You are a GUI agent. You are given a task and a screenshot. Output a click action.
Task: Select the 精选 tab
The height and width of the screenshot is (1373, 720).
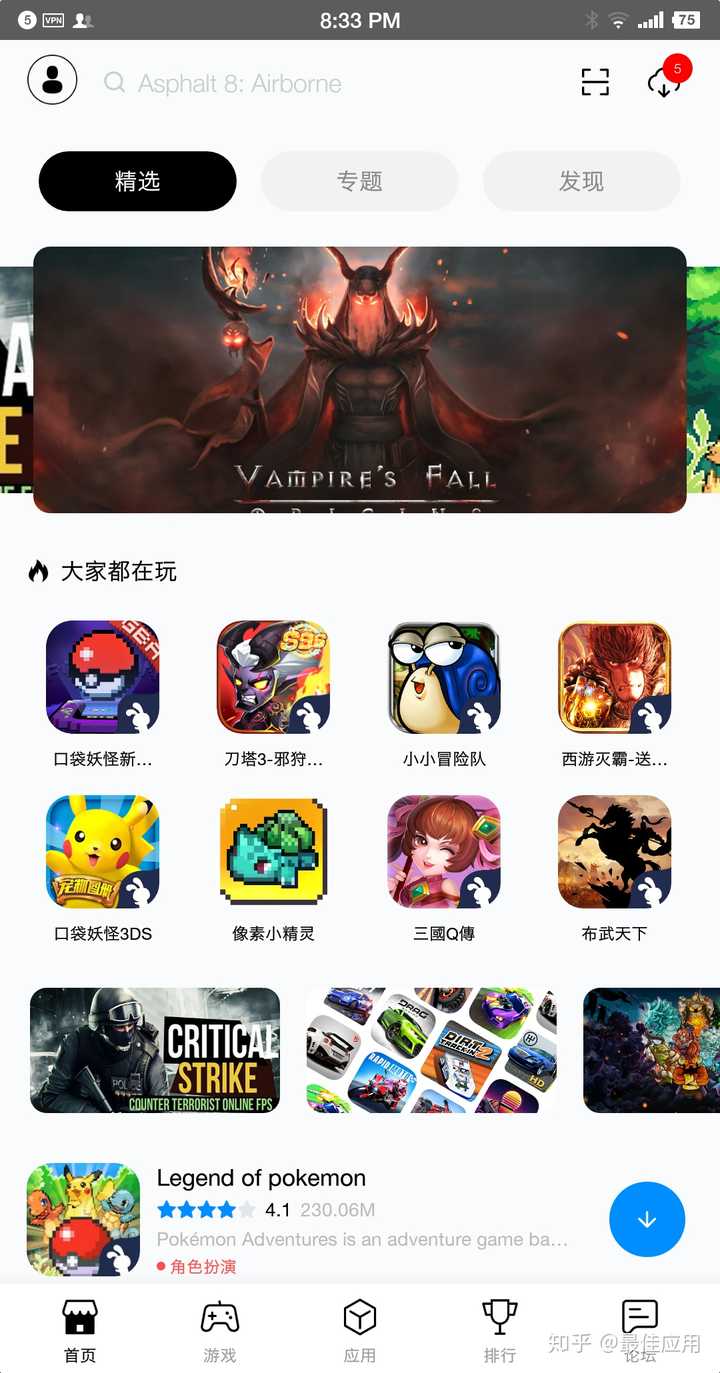pyautogui.click(x=138, y=181)
